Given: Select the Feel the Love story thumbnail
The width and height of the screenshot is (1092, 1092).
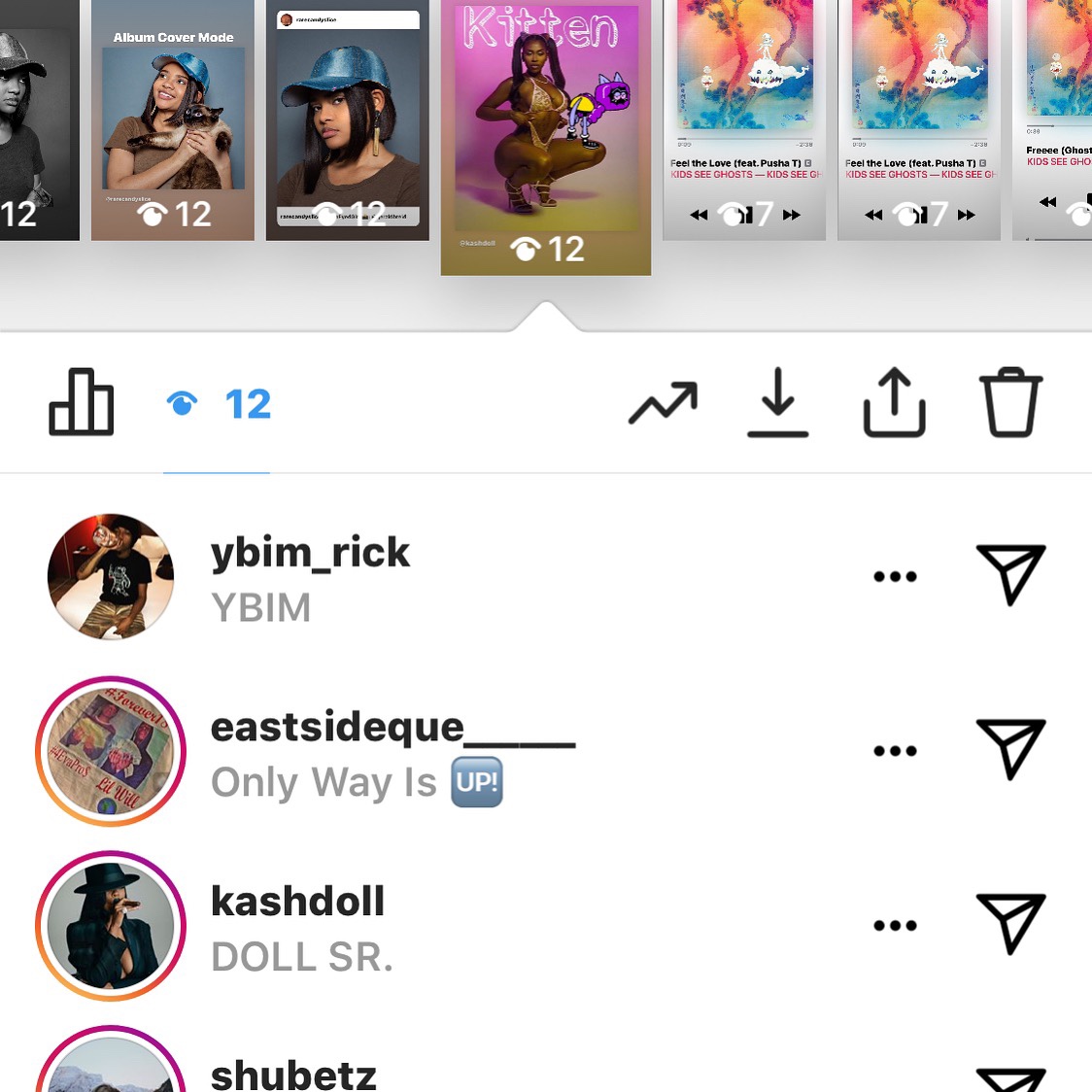Looking at the screenshot, I should [744, 121].
